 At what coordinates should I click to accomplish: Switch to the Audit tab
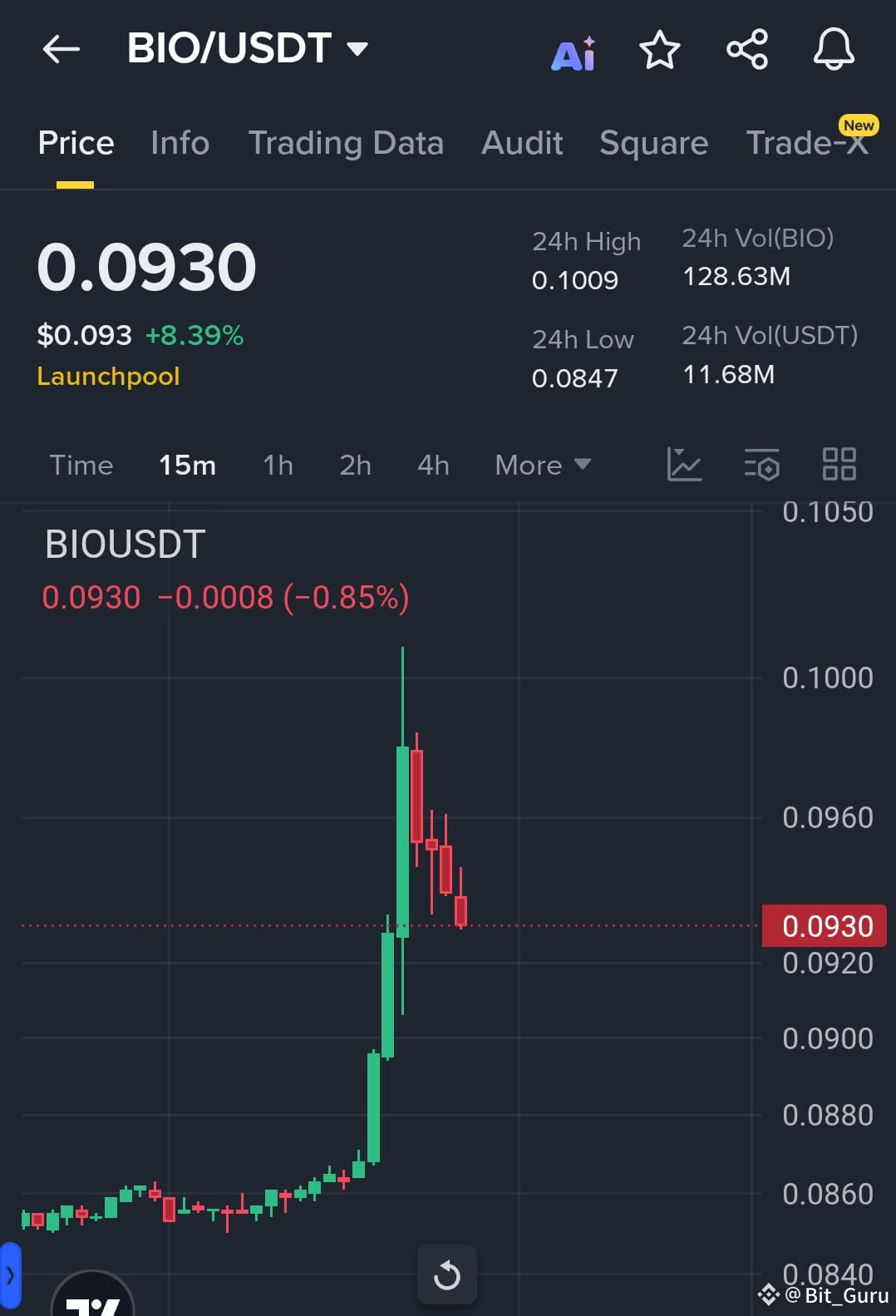521,143
